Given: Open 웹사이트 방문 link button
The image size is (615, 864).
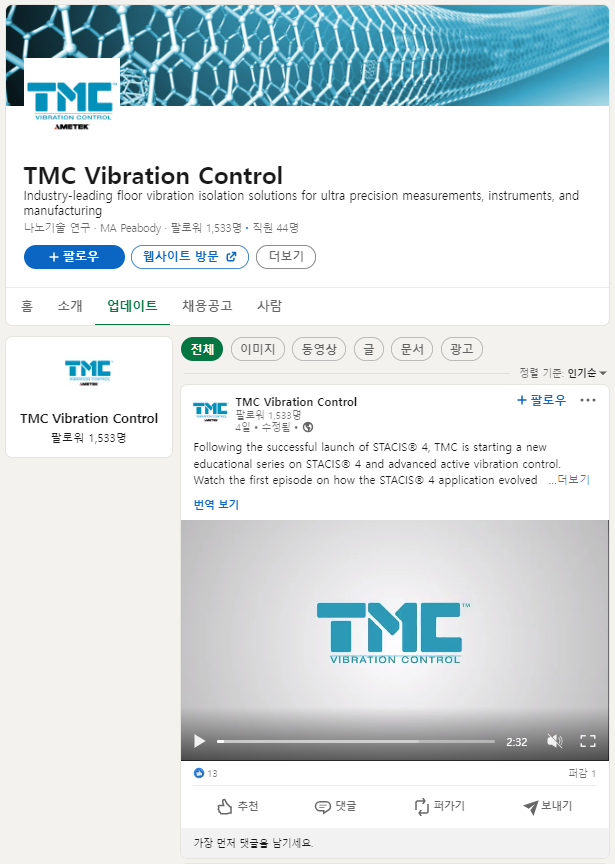Looking at the screenshot, I should tap(190, 257).
